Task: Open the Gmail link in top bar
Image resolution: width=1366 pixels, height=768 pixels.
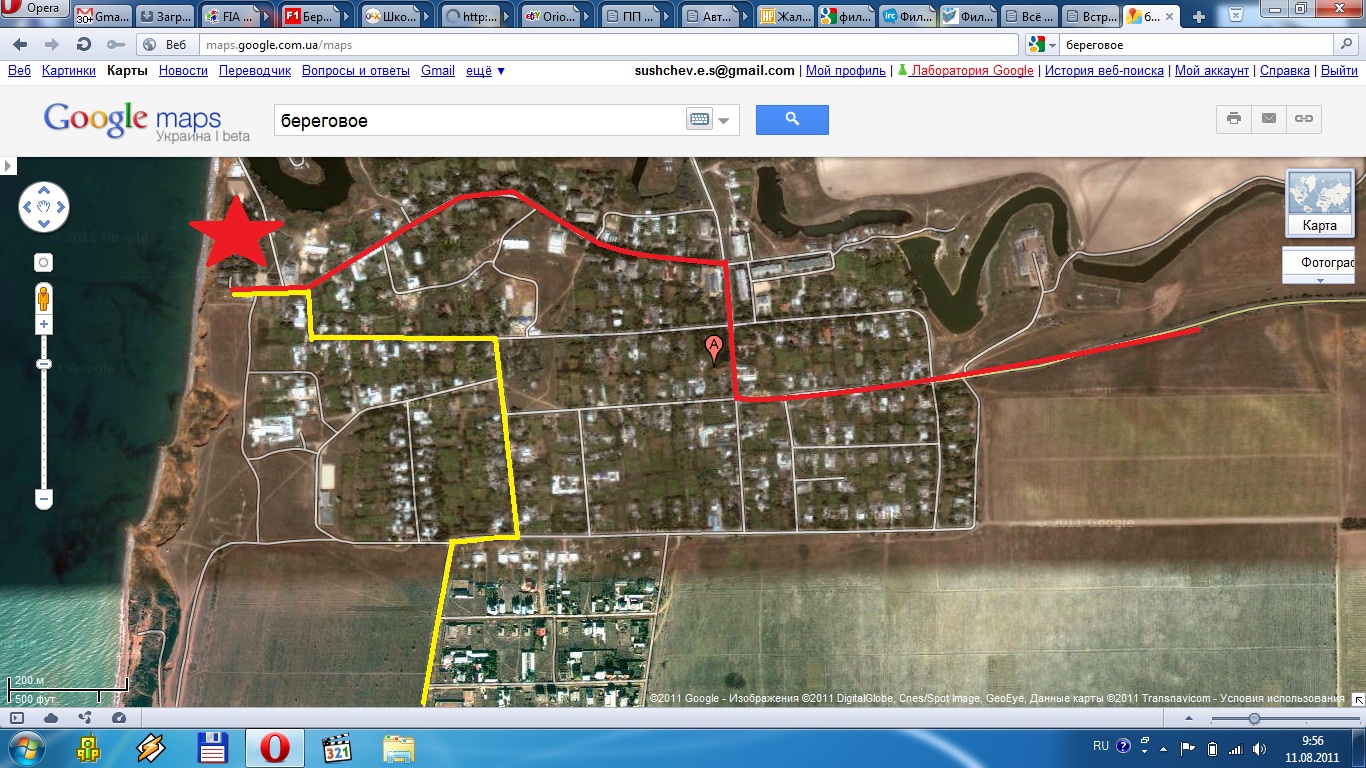Action: [x=437, y=71]
